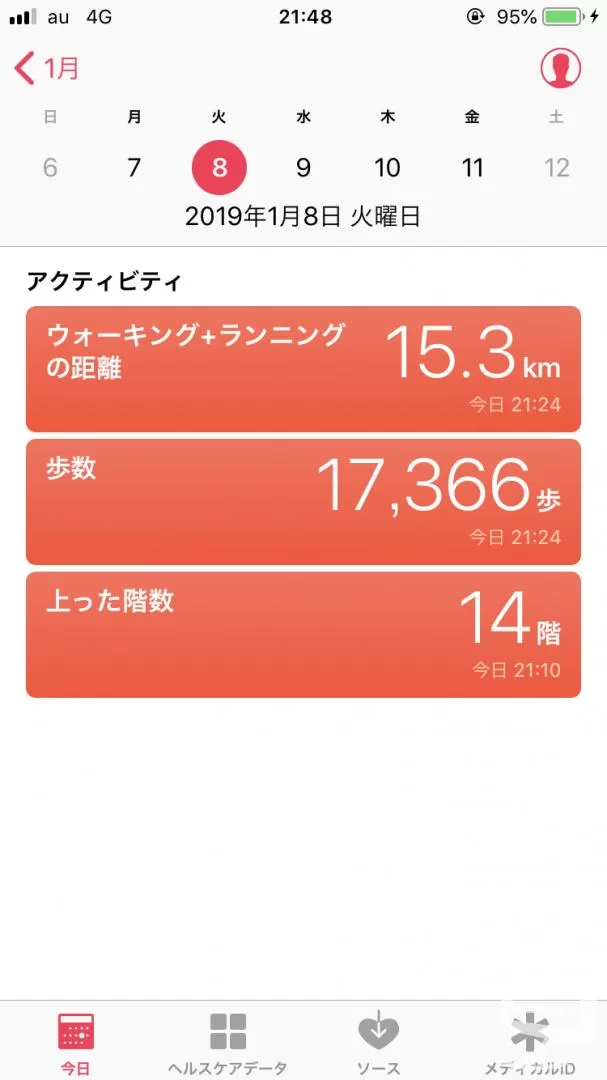Select day 10 in the week row
Viewport: 607px width, 1080px height.
click(387, 167)
